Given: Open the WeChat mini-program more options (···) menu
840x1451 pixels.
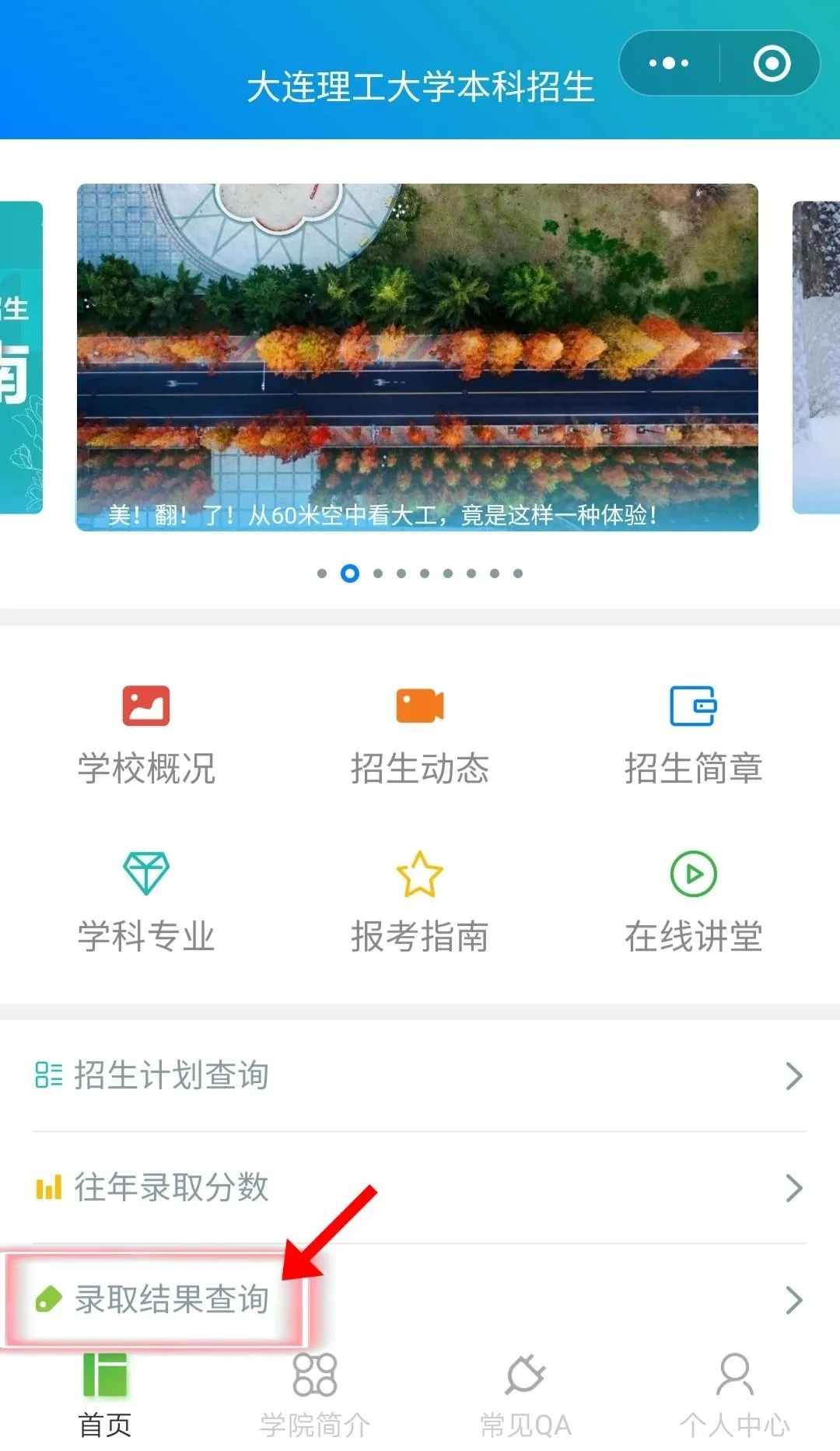Looking at the screenshot, I should pos(669,64).
